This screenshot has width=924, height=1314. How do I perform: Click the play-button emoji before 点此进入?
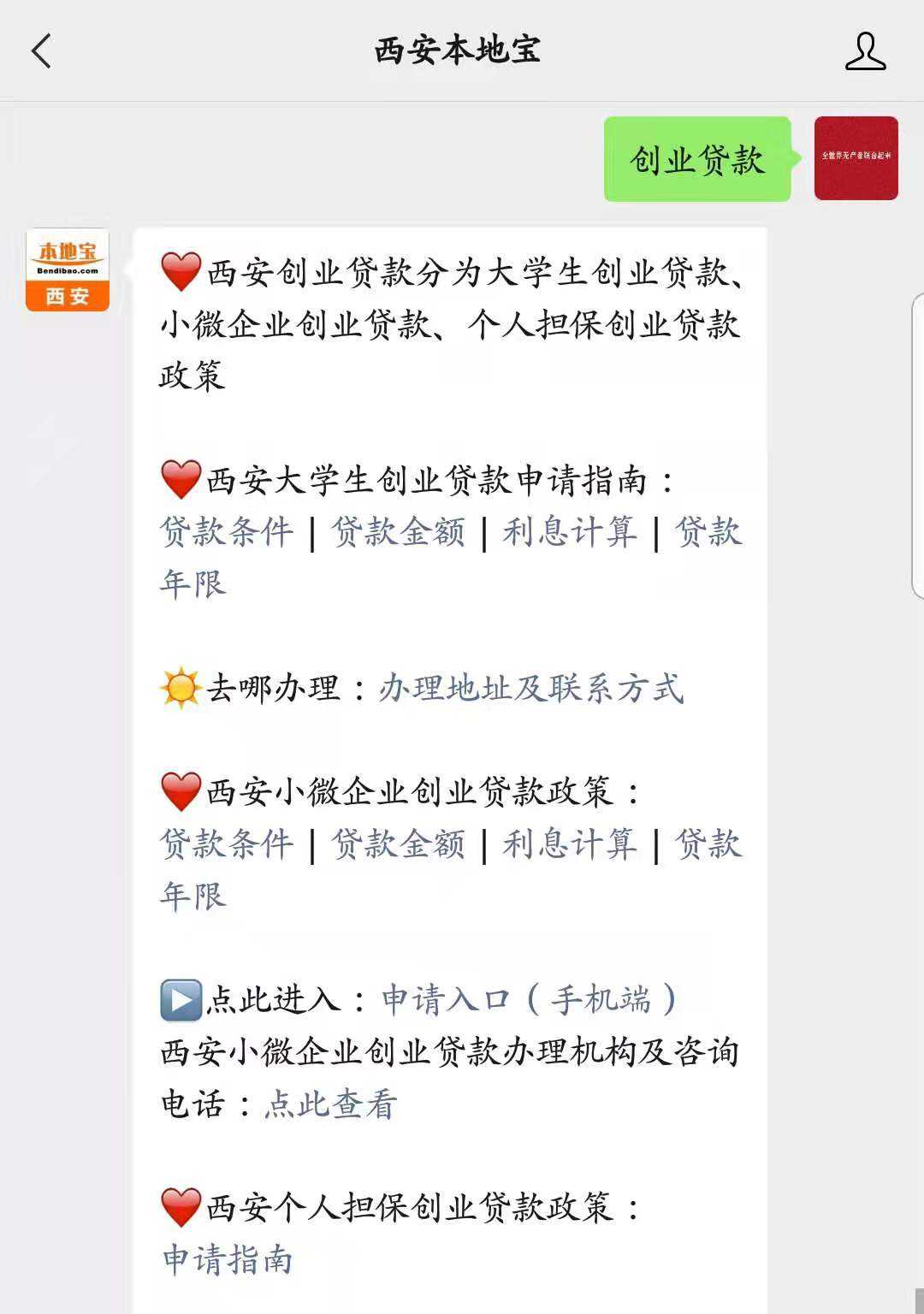click(178, 997)
